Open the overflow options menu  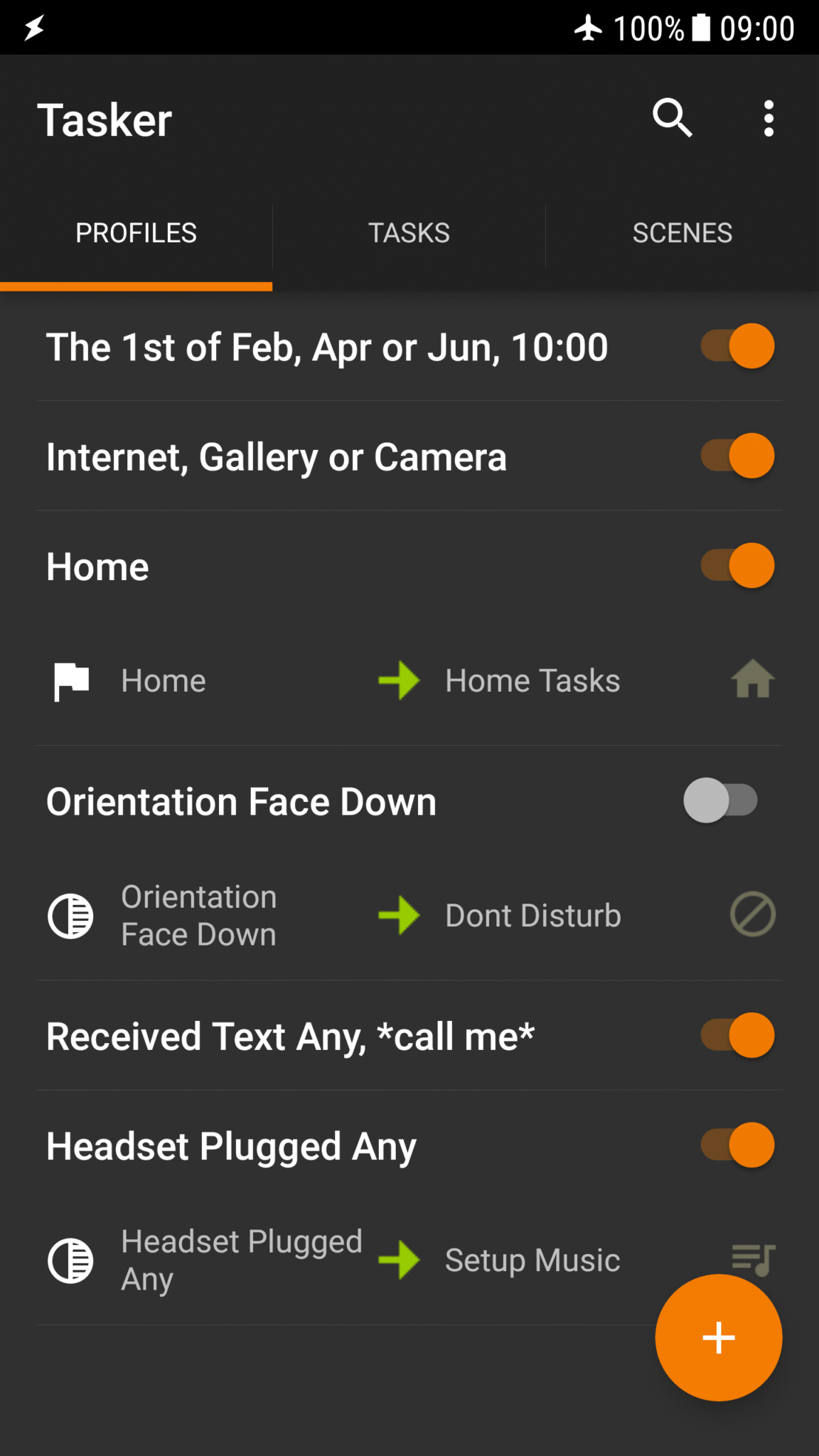[769, 118]
